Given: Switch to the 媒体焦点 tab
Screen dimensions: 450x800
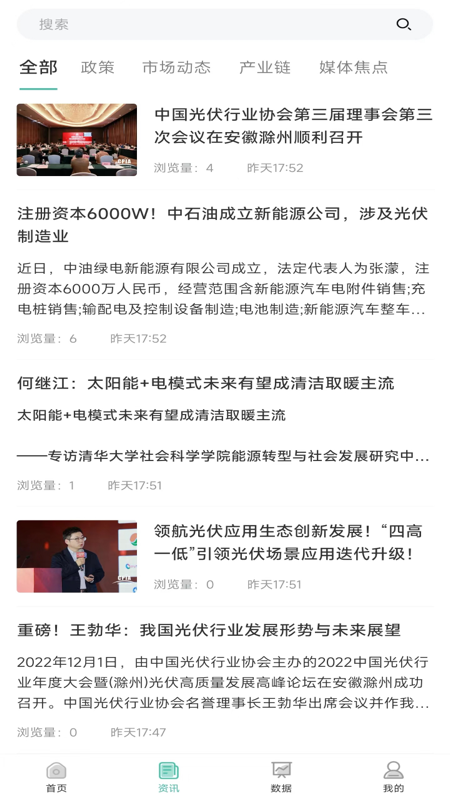Looking at the screenshot, I should coord(354,67).
